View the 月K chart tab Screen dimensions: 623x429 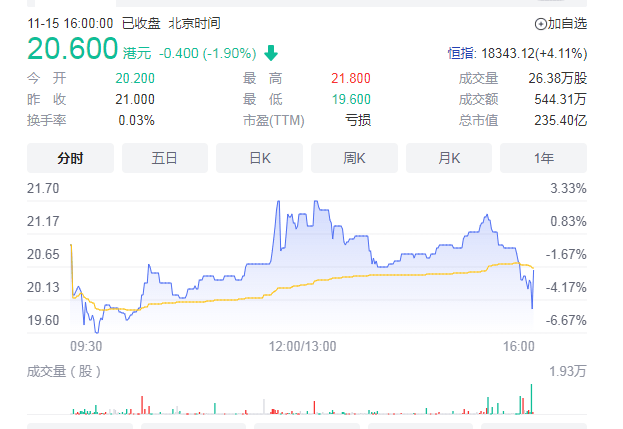[x=448, y=158]
